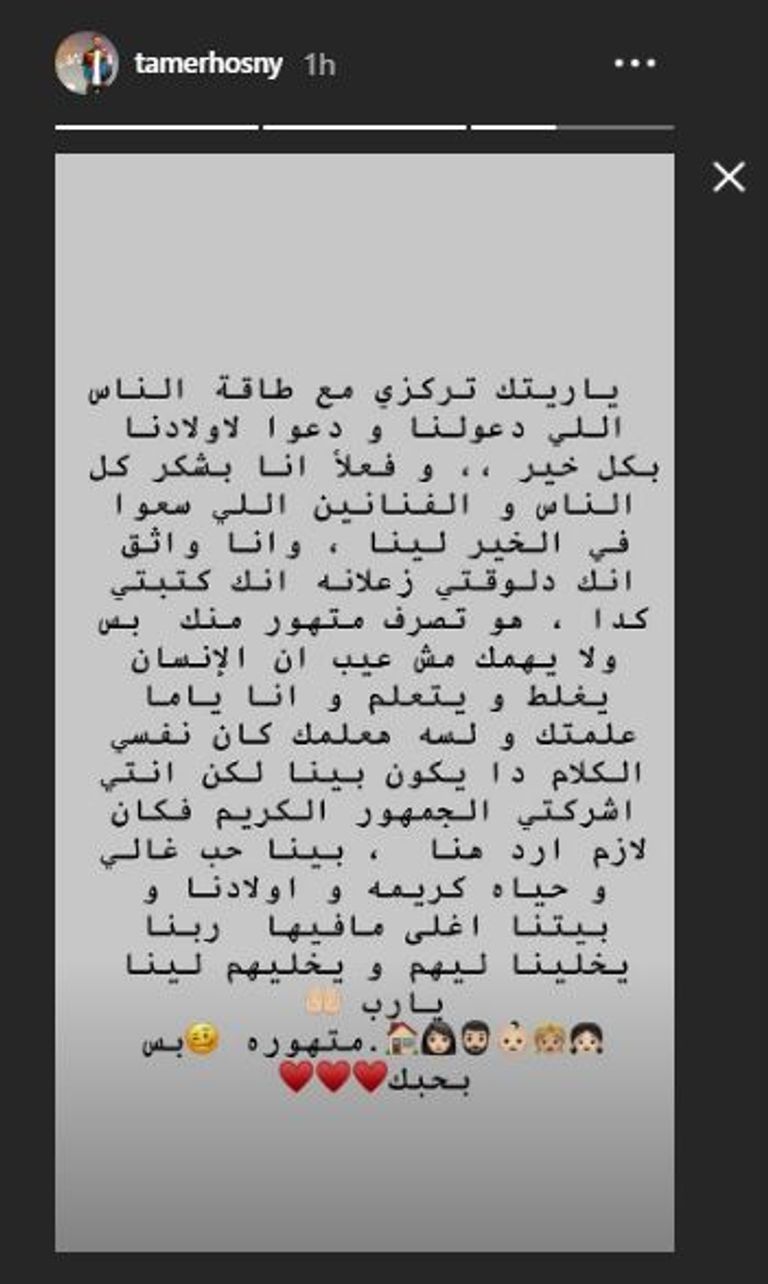This screenshot has width=768, height=1284.
Task: Close the story with the X button
Action: point(729,177)
